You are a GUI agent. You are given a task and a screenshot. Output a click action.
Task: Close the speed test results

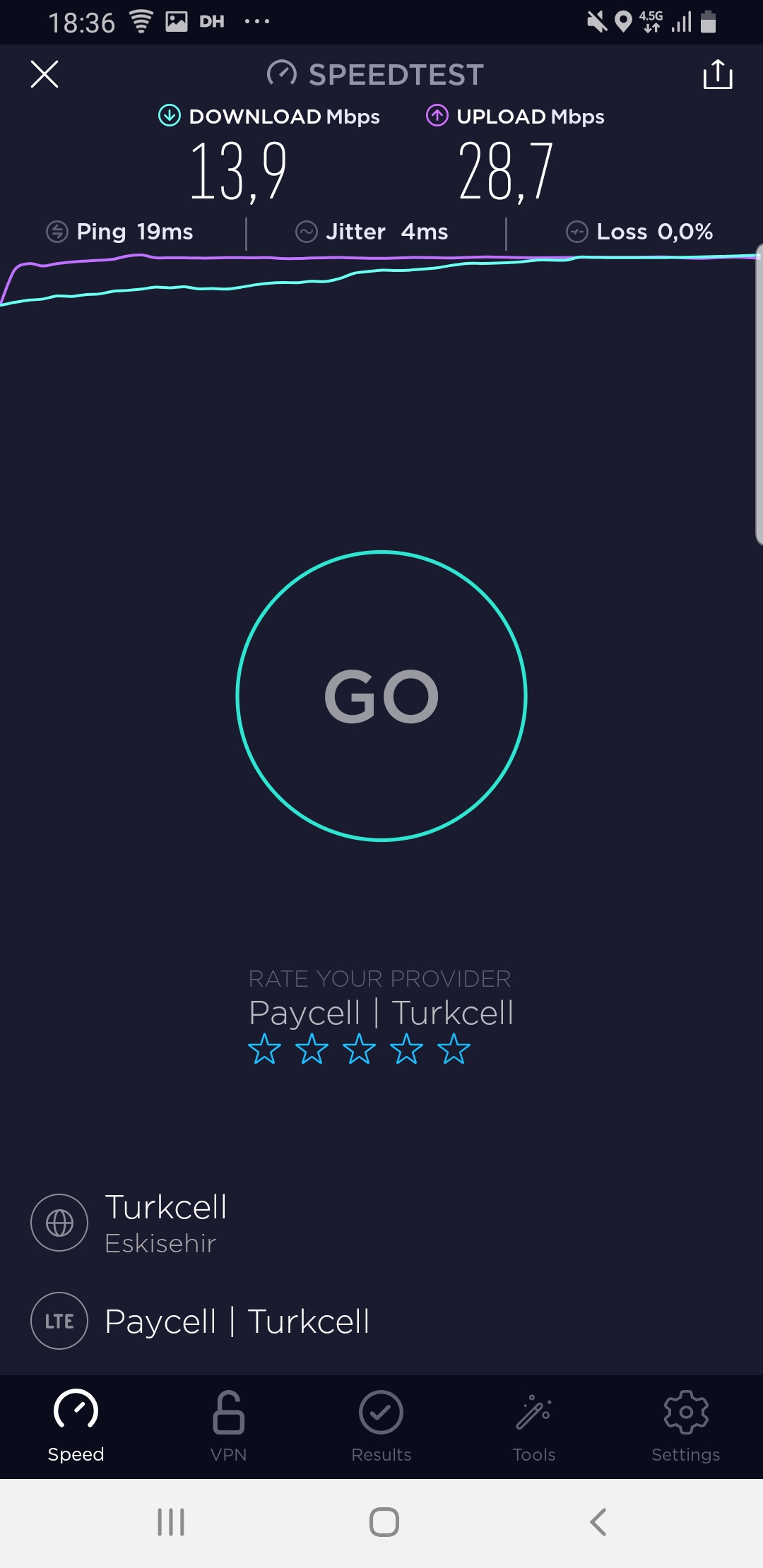pyautogui.click(x=45, y=74)
